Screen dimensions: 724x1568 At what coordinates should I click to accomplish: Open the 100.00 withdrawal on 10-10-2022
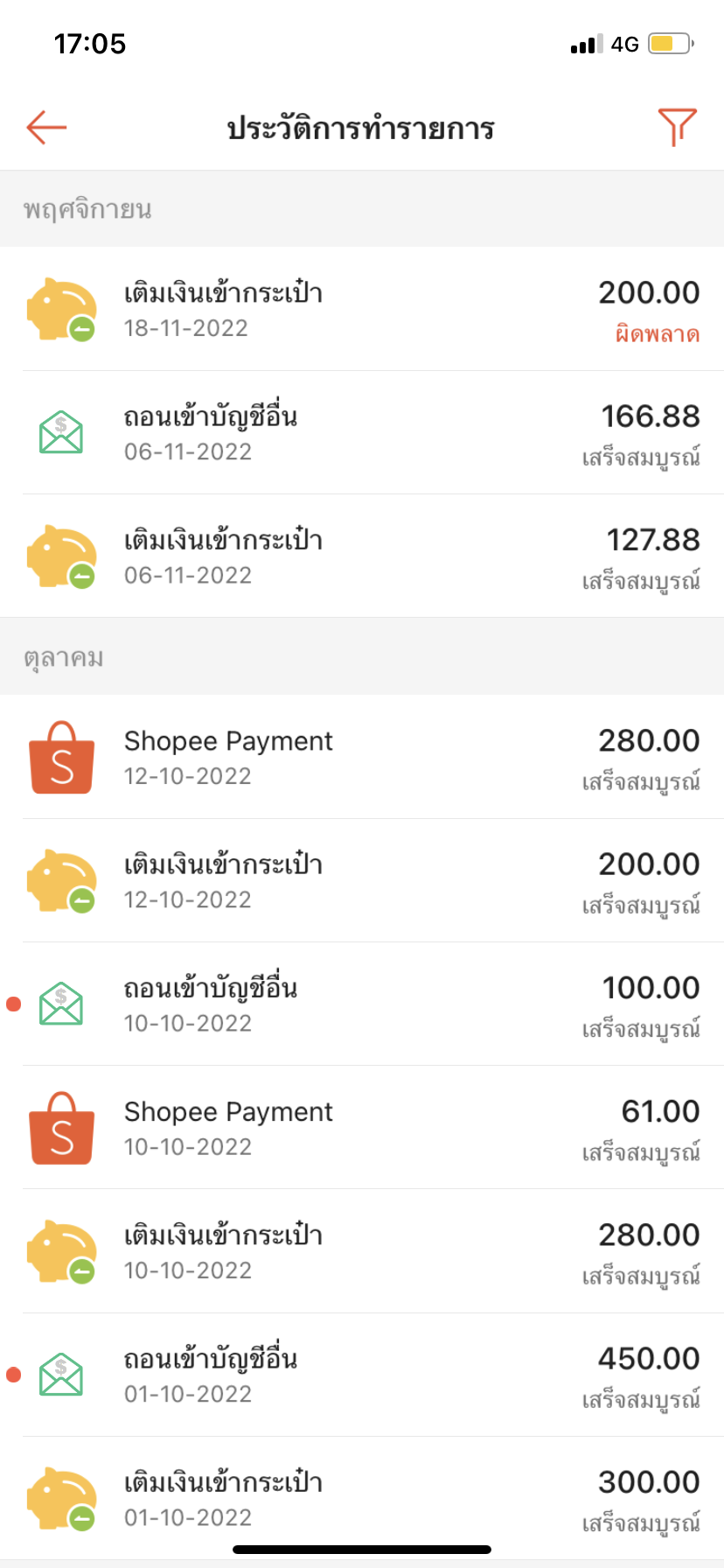click(x=362, y=1004)
